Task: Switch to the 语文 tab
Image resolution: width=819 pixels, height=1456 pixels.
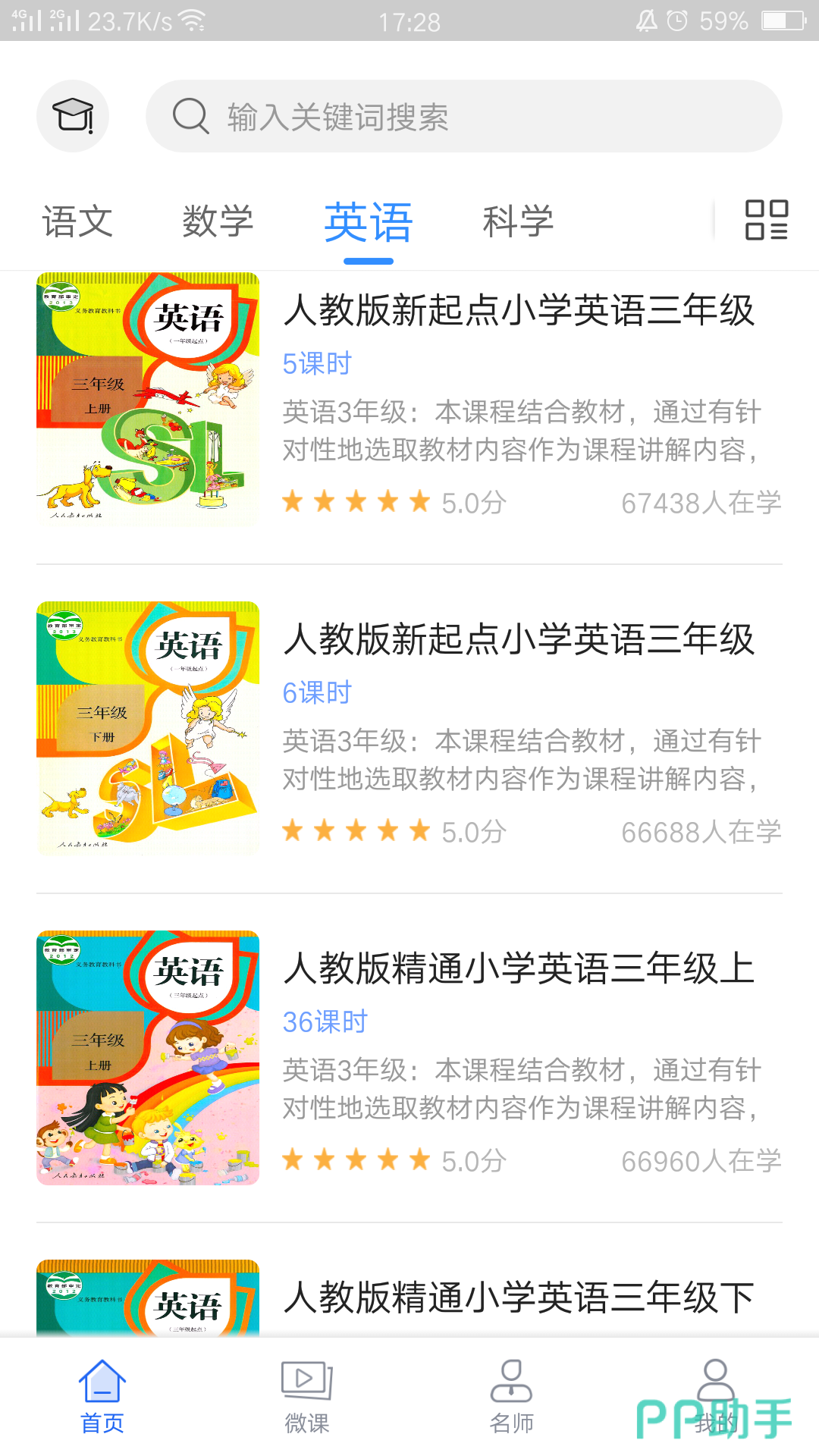Action: pyautogui.click(x=77, y=222)
